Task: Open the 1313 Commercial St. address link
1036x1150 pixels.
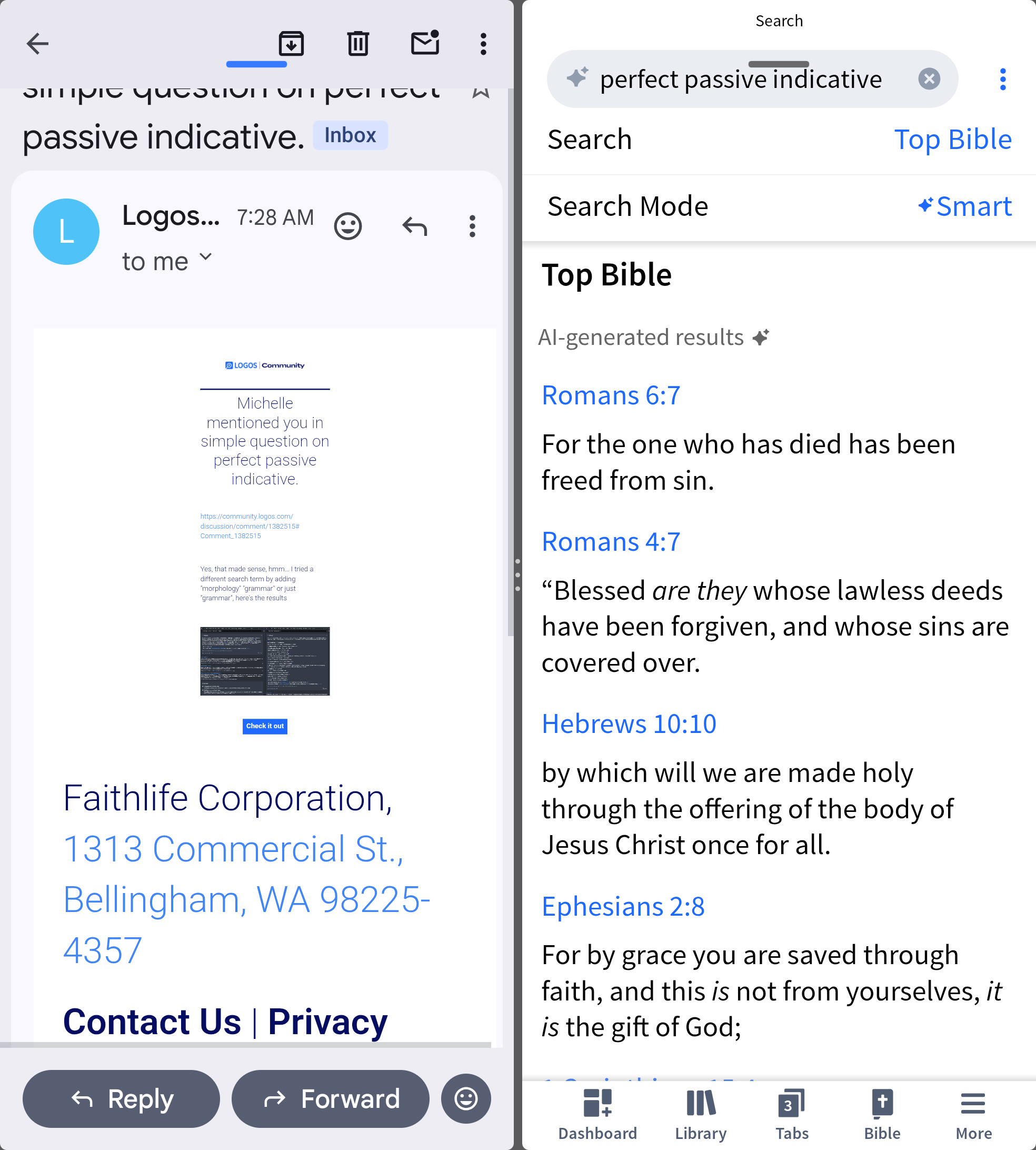Action: click(x=233, y=849)
